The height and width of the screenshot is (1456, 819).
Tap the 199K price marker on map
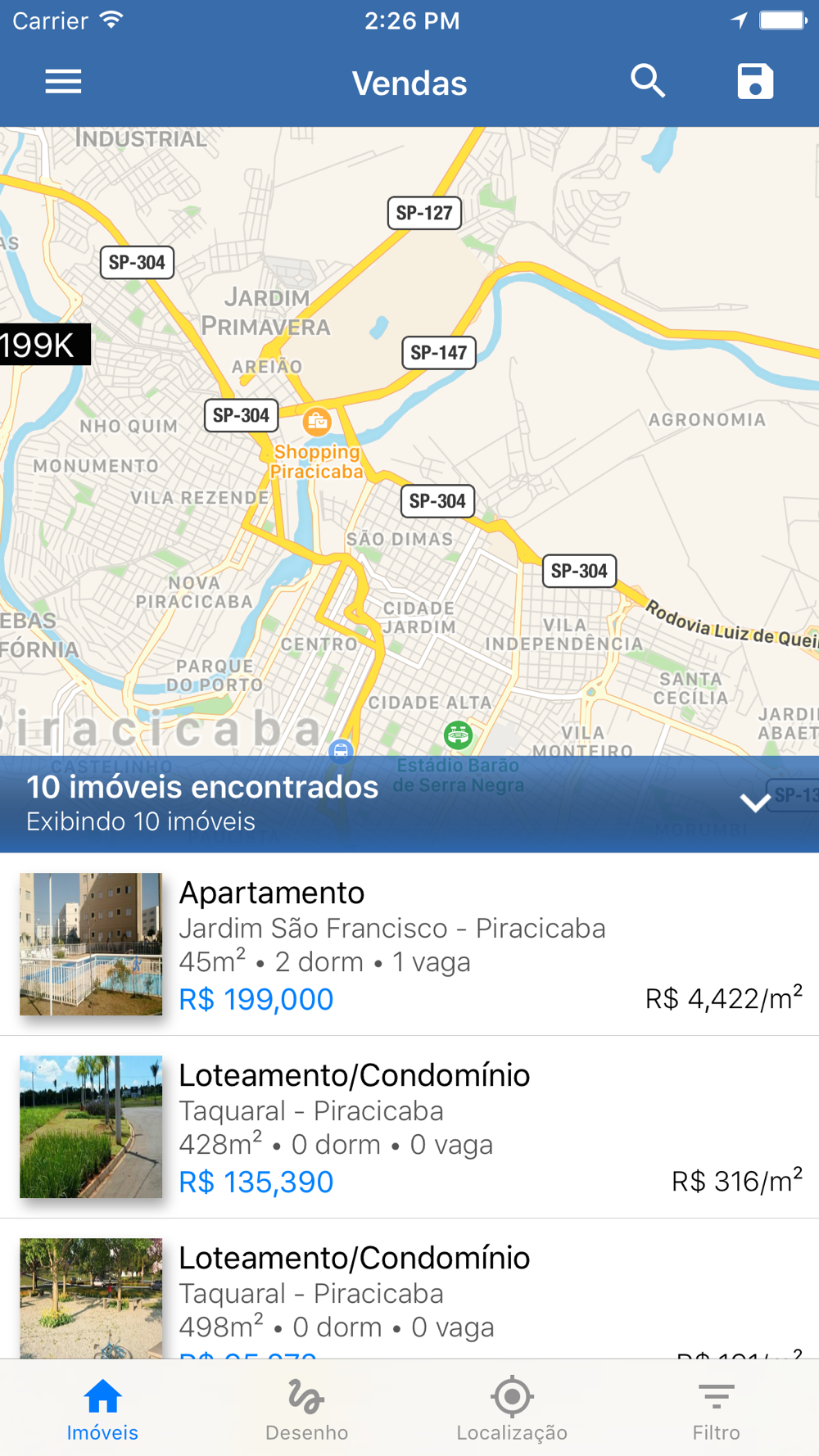click(x=44, y=345)
